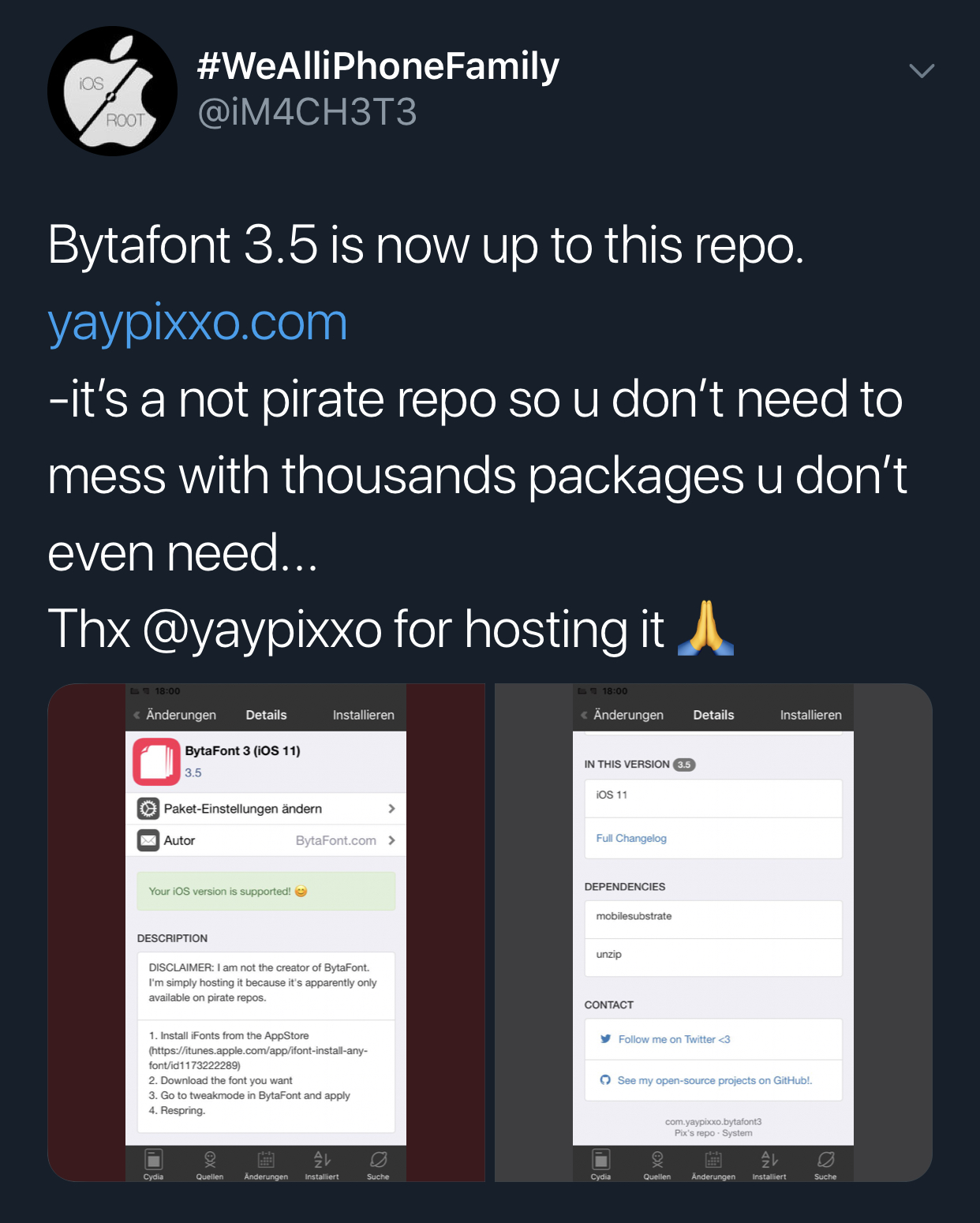View the second attached Details screenshot

713,933
